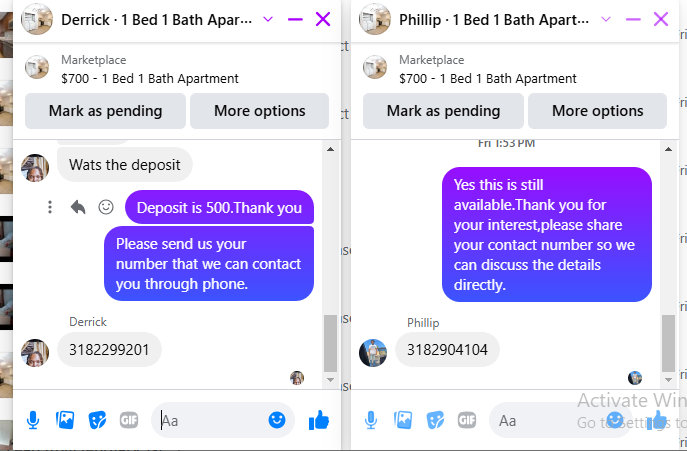Tap the message field in Derrick's chat
Viewport: 687px width, 451px height.
(210, 421)
